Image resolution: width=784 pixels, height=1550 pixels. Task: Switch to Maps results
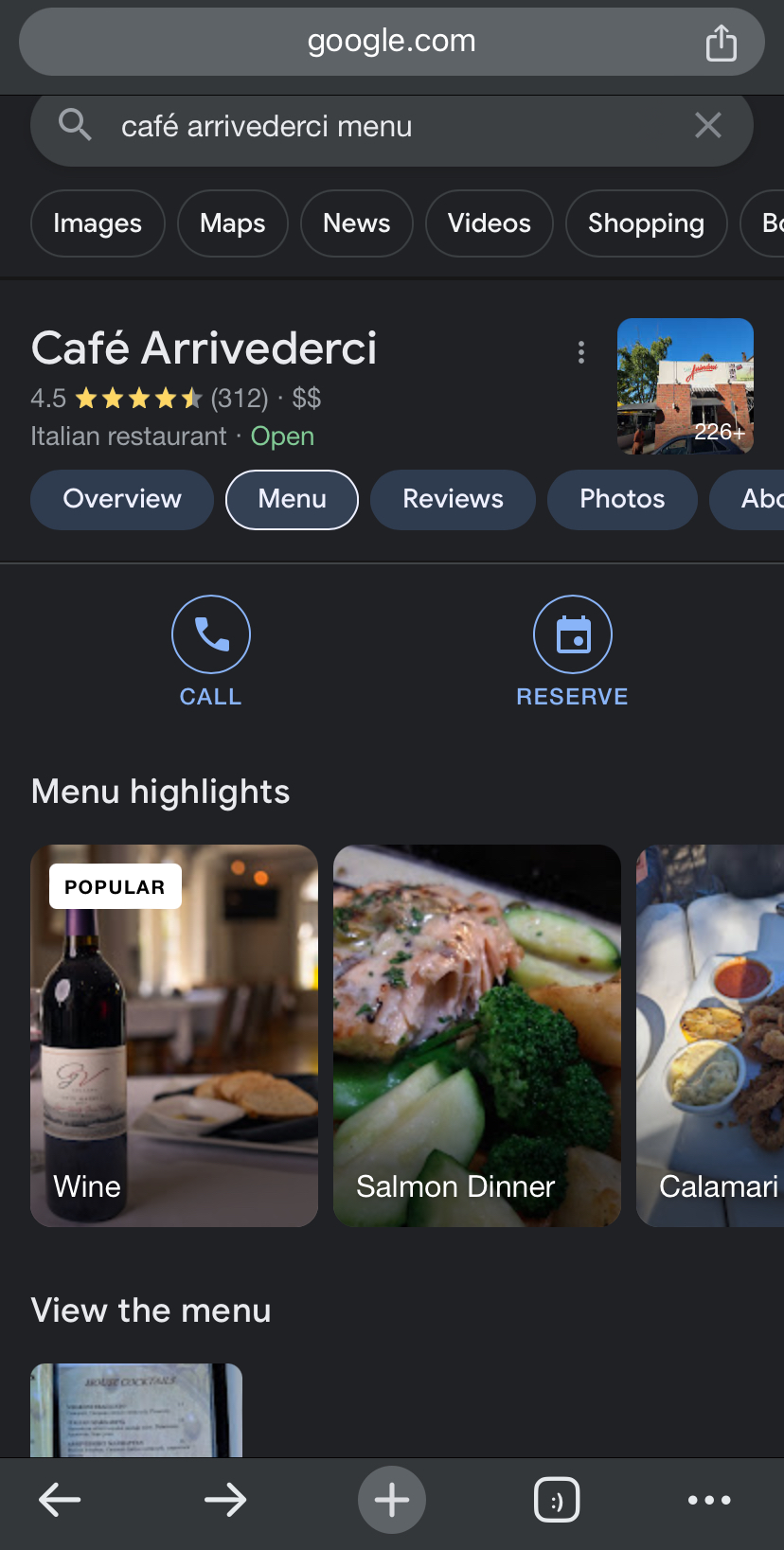pos(232,223)
